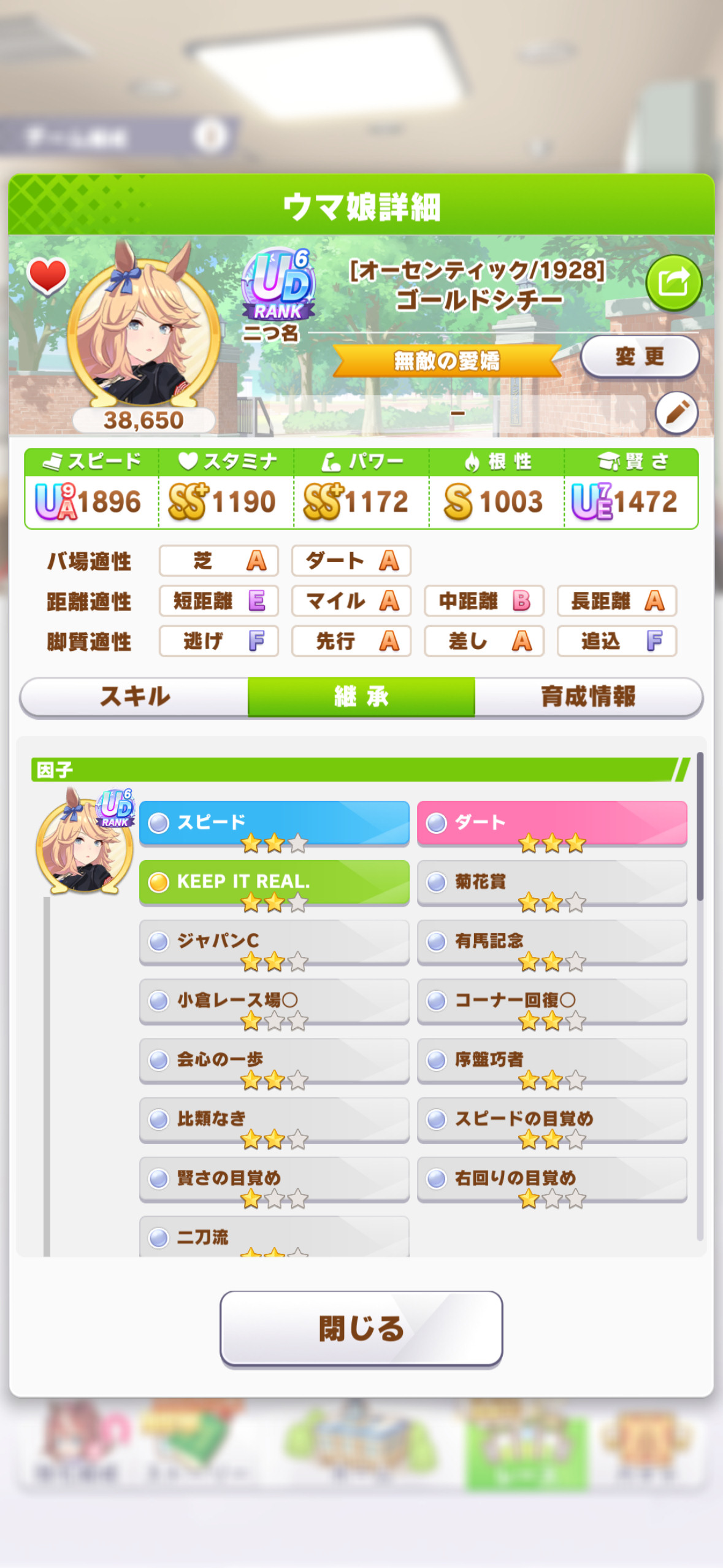The width and height of the screenshot is (723, 1568).
Task: Tap the 比類なき factor
Action: tap(274, 1120)
